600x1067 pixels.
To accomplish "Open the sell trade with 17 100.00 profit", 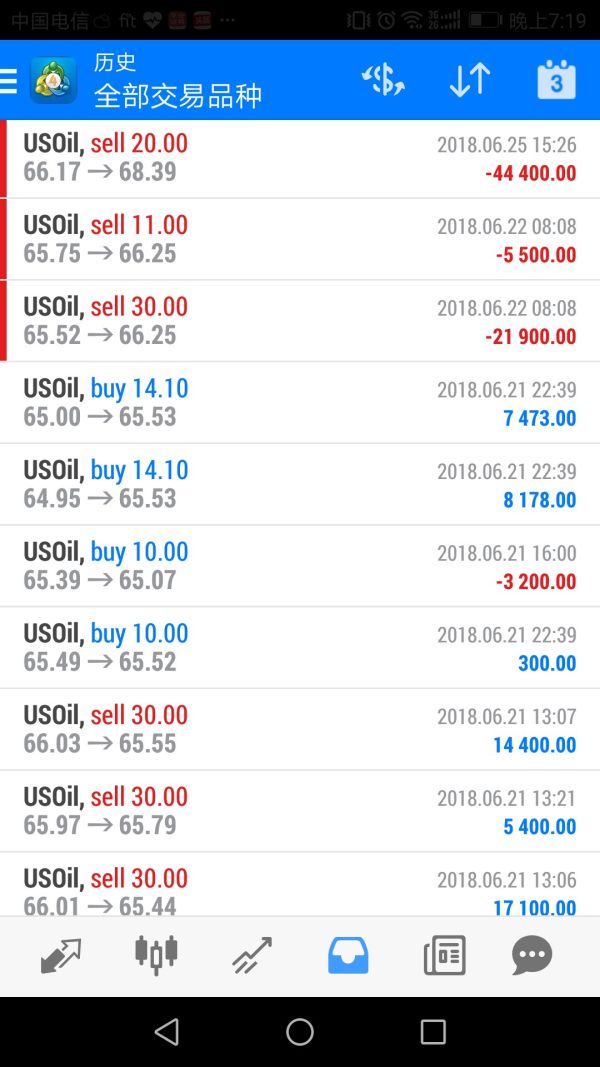I will (300, 890).
